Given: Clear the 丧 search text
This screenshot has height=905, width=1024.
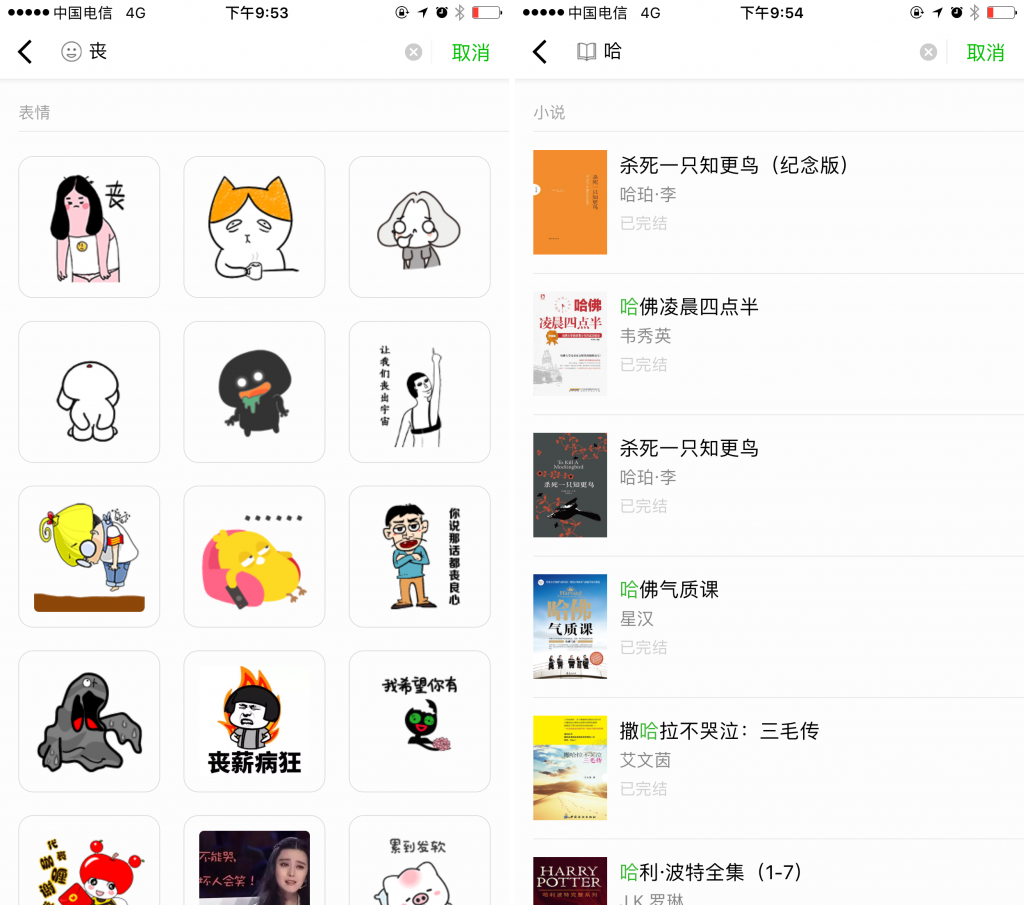Looking at the screenshot, I should coord(413,52).
